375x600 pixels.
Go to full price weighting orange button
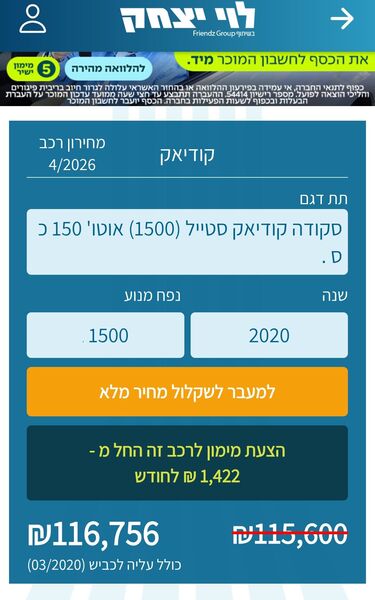point(188,392)
